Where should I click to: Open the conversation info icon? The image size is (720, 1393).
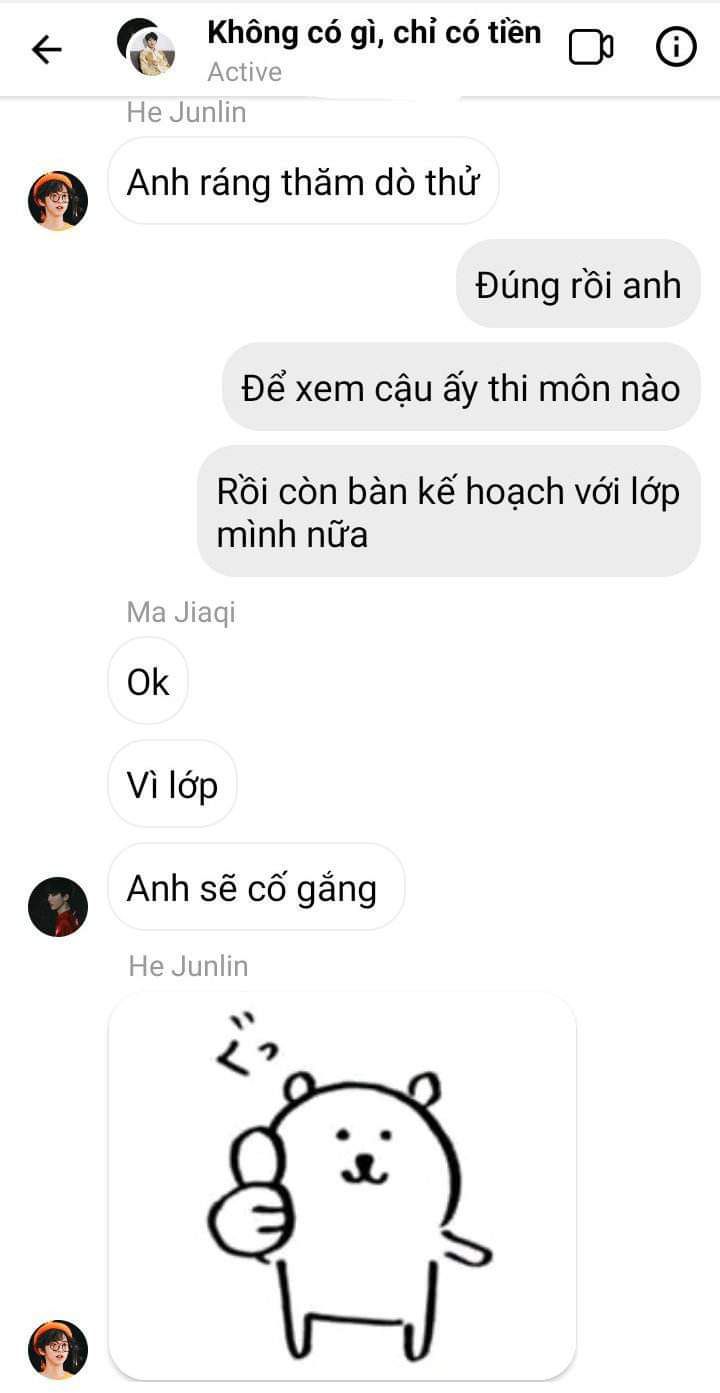(x=676, y=47)
